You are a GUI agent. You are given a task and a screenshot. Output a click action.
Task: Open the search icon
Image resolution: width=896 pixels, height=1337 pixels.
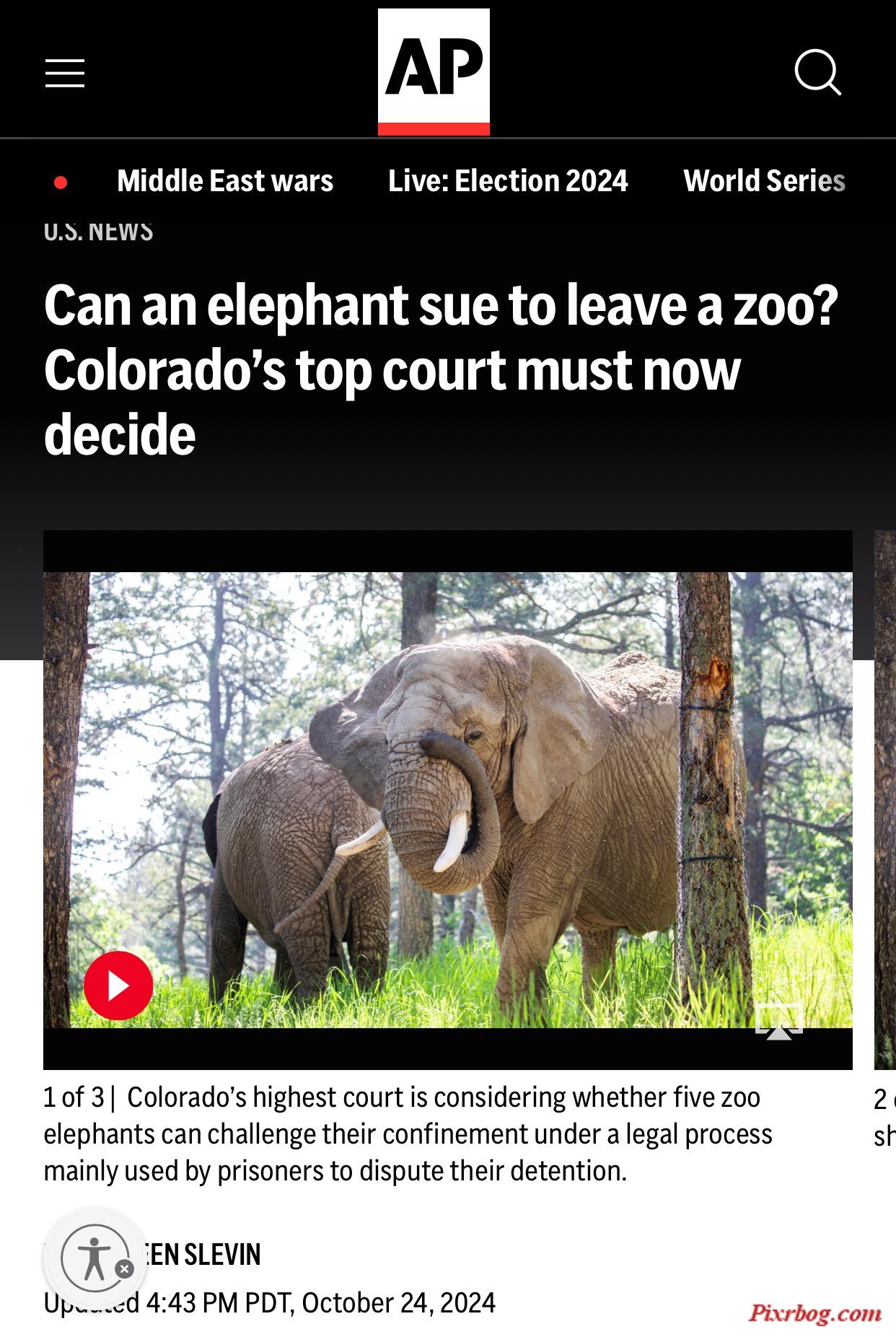coord(817,72)
